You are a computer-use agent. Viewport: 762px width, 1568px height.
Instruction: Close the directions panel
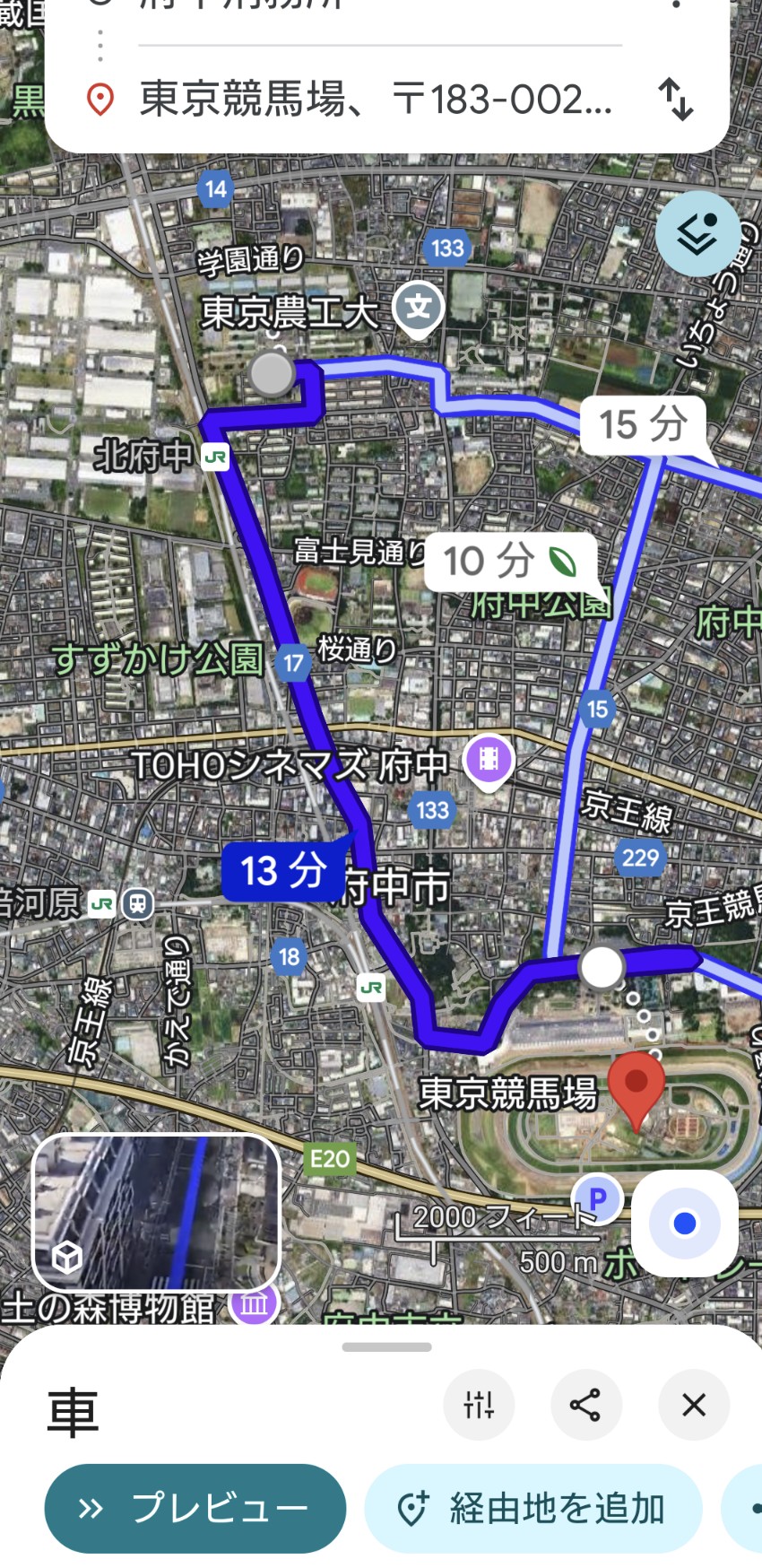(x=694, y=1405)
